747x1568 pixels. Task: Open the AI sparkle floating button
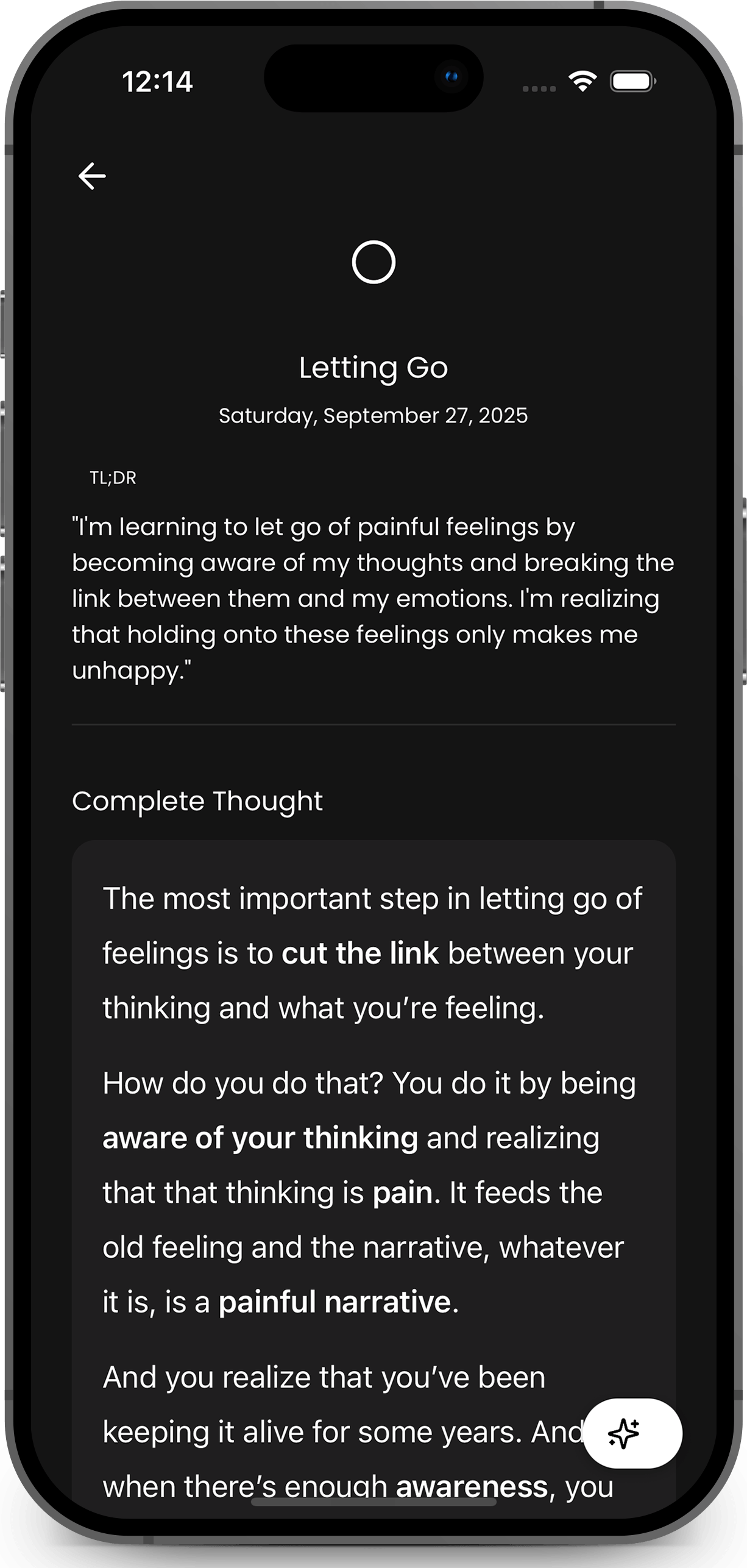coord(632,1433)
